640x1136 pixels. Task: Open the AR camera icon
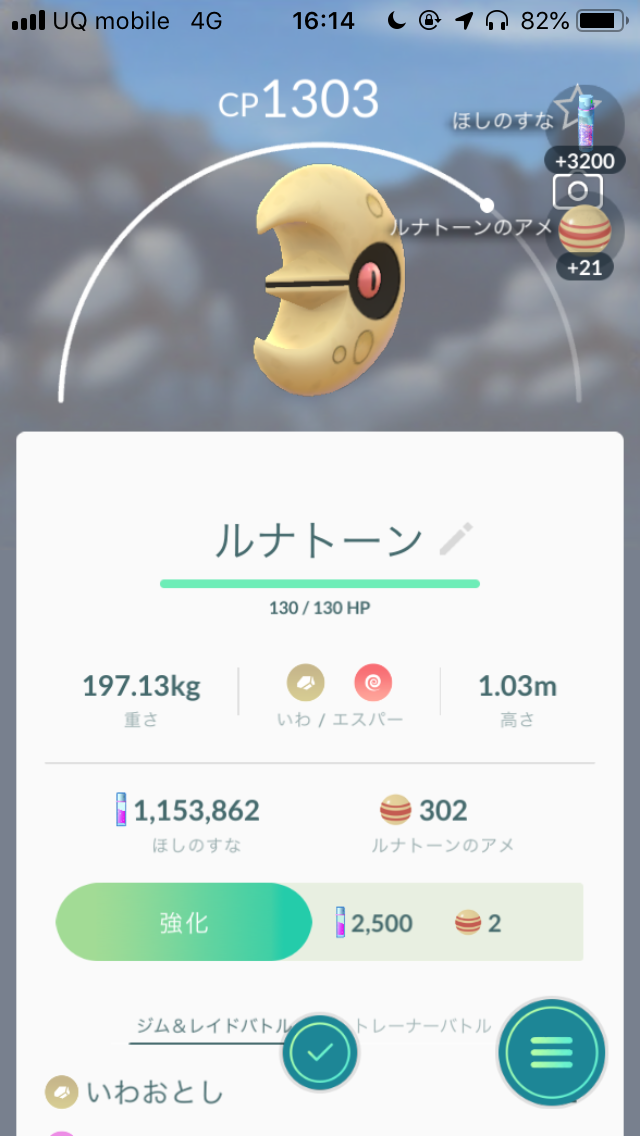click(x=577, y=191)
